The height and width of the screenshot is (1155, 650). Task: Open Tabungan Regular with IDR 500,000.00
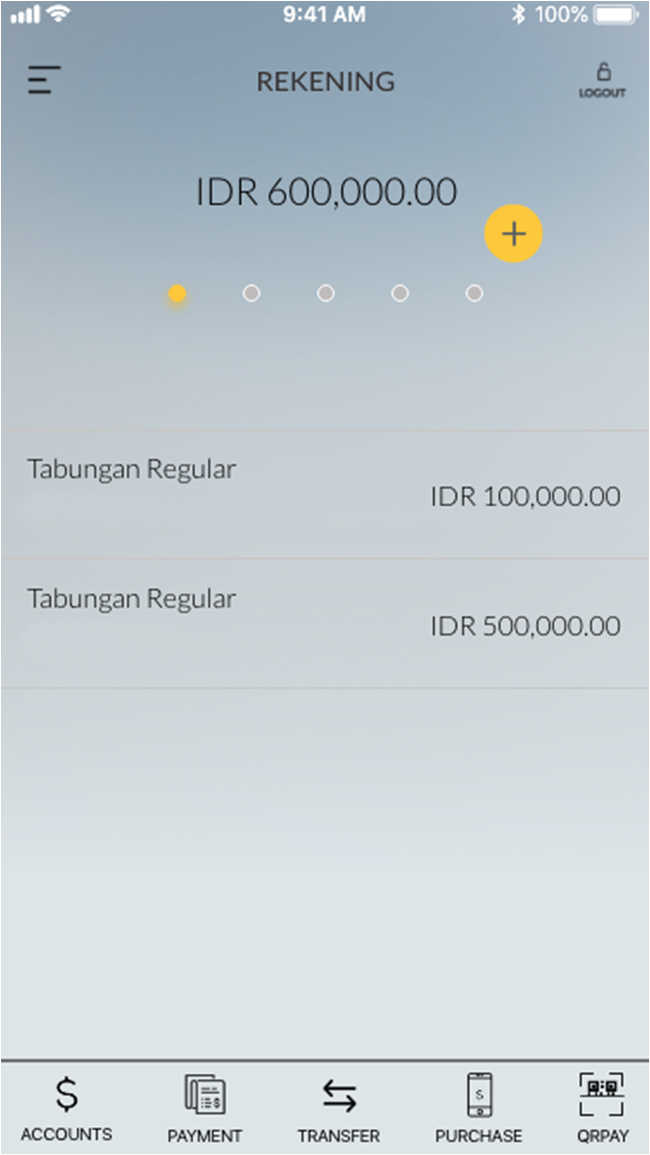pos(324,624)
